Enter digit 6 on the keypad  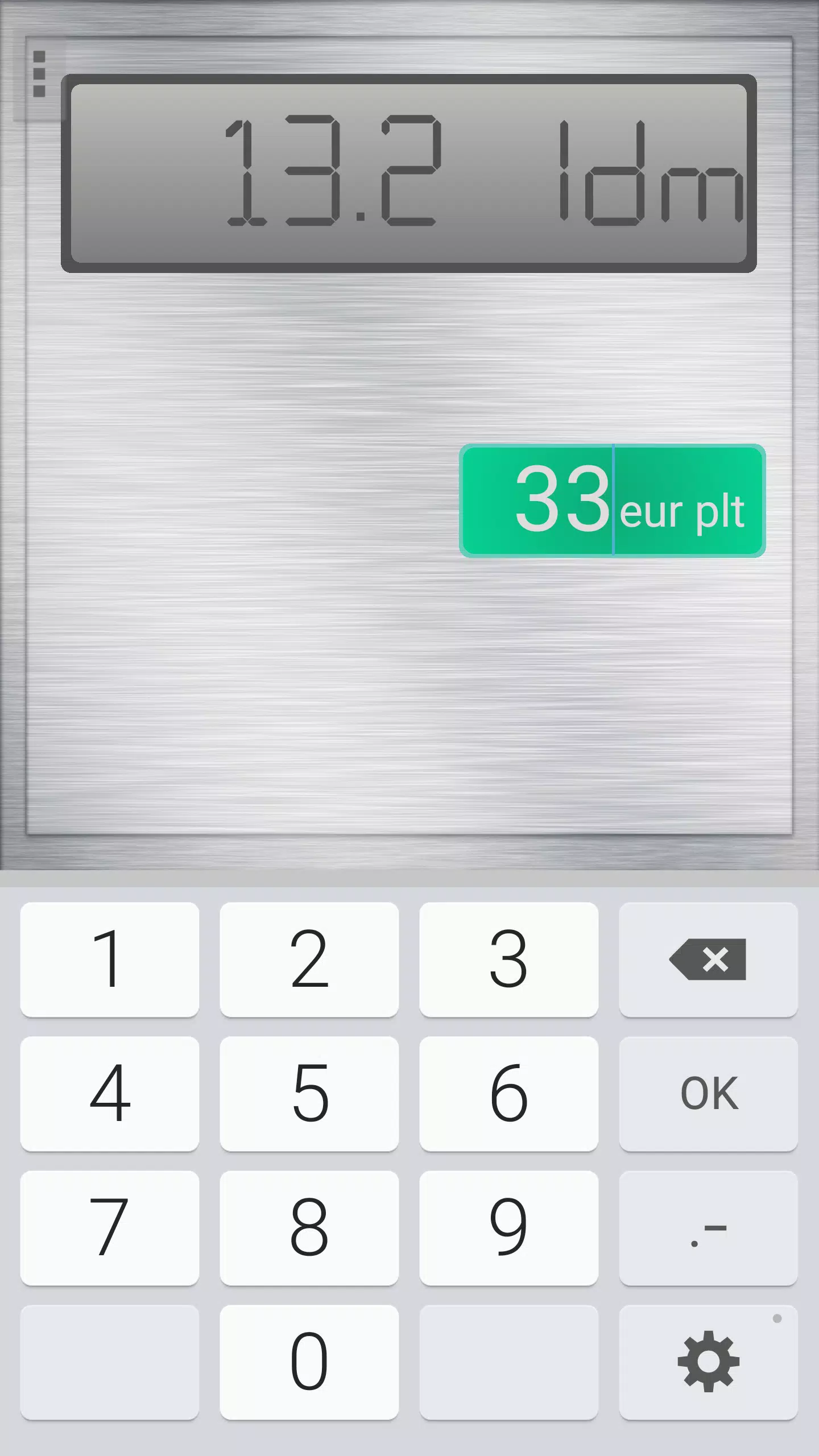tap(508, 1093)
